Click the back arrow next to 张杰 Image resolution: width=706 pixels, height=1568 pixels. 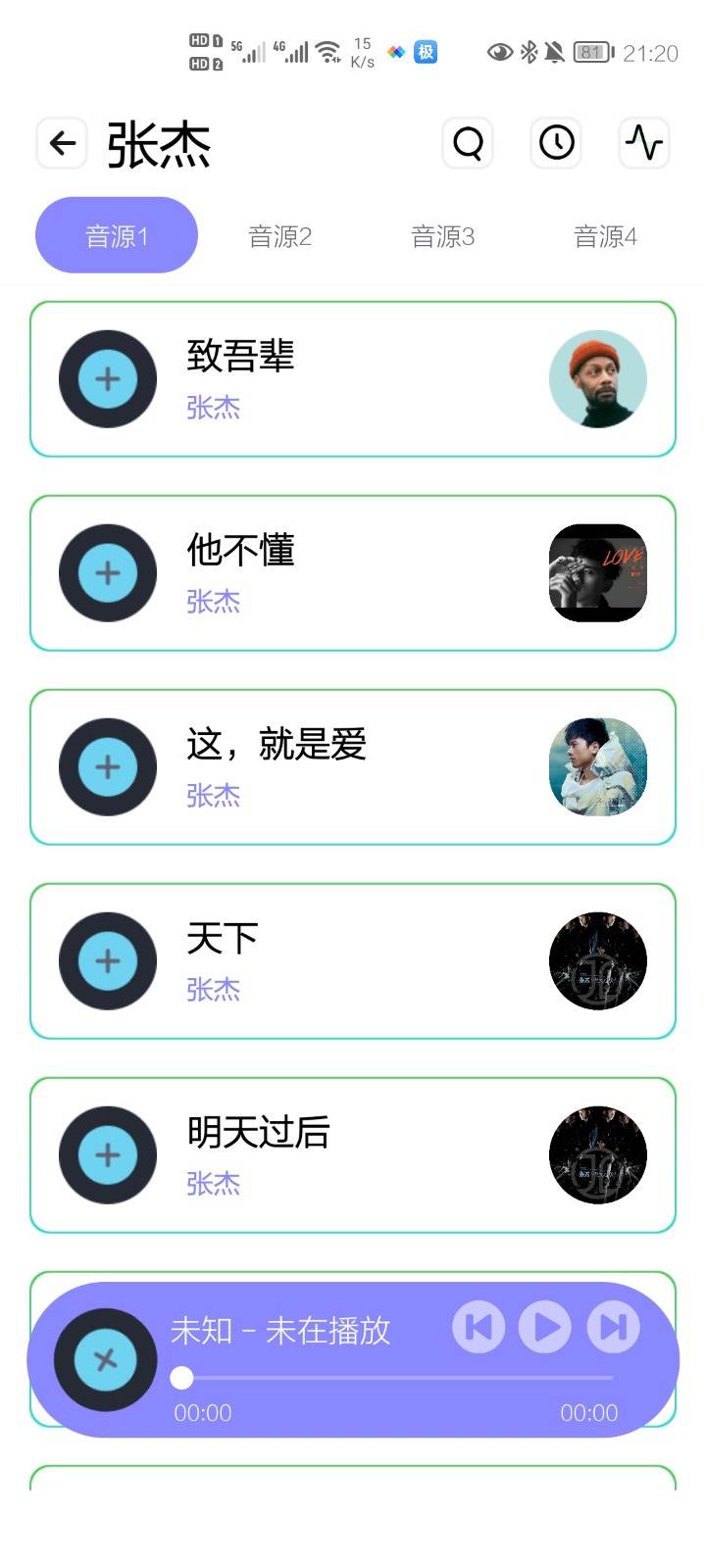coord(62,143)
